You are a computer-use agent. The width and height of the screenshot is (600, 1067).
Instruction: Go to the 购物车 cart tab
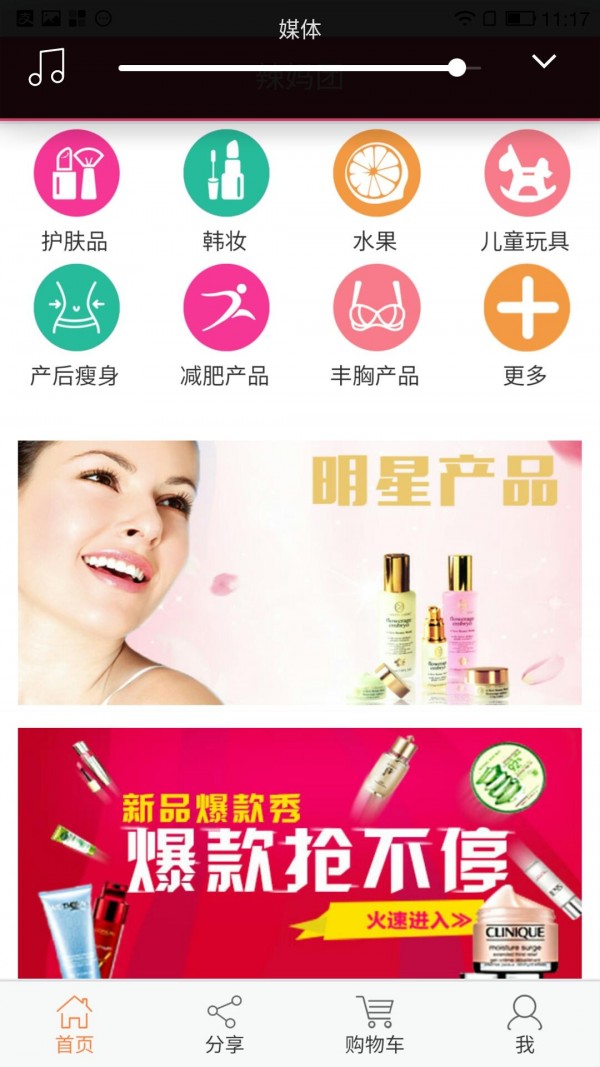[x=375, y=1024]
